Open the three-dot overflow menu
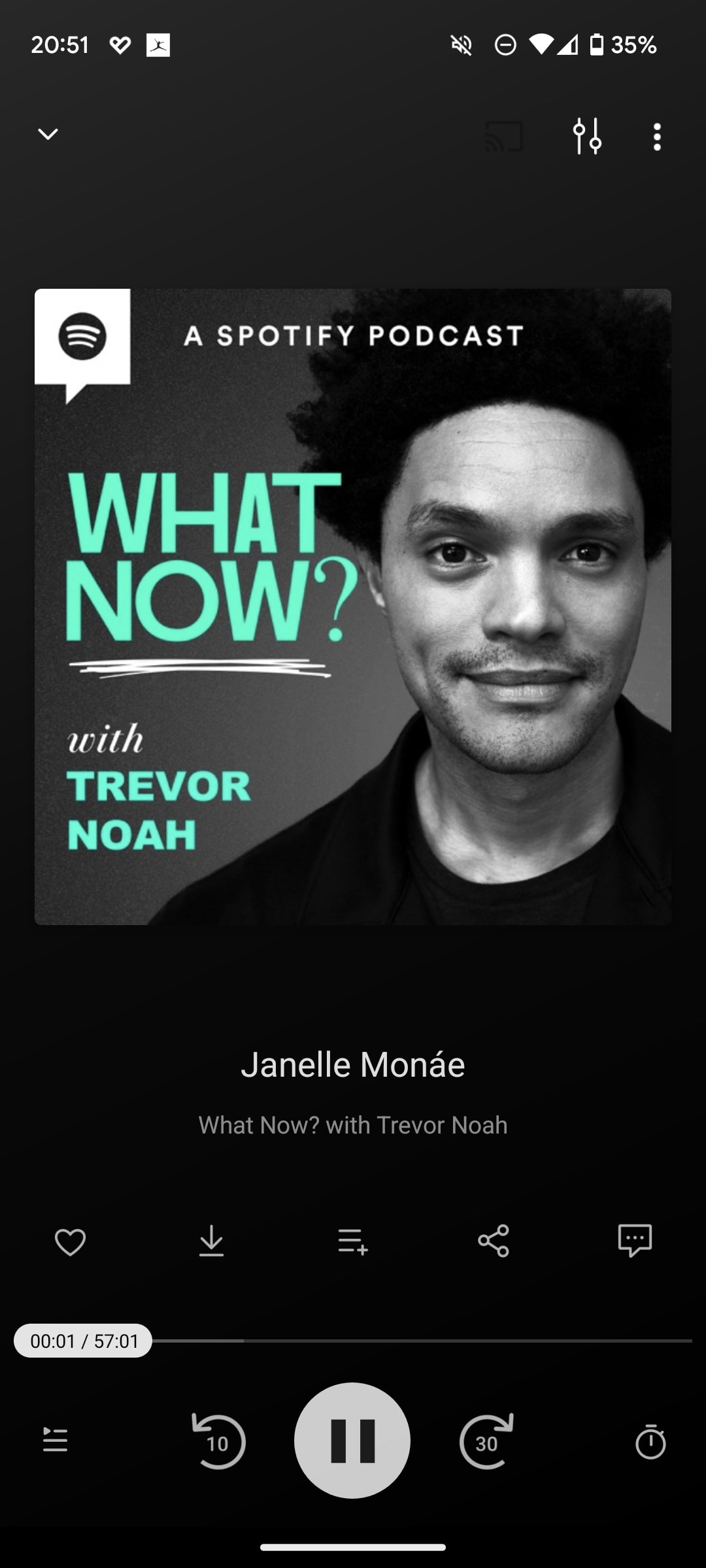The height and width of the screenshot is (1568, 706). click(x=657, y=137)
